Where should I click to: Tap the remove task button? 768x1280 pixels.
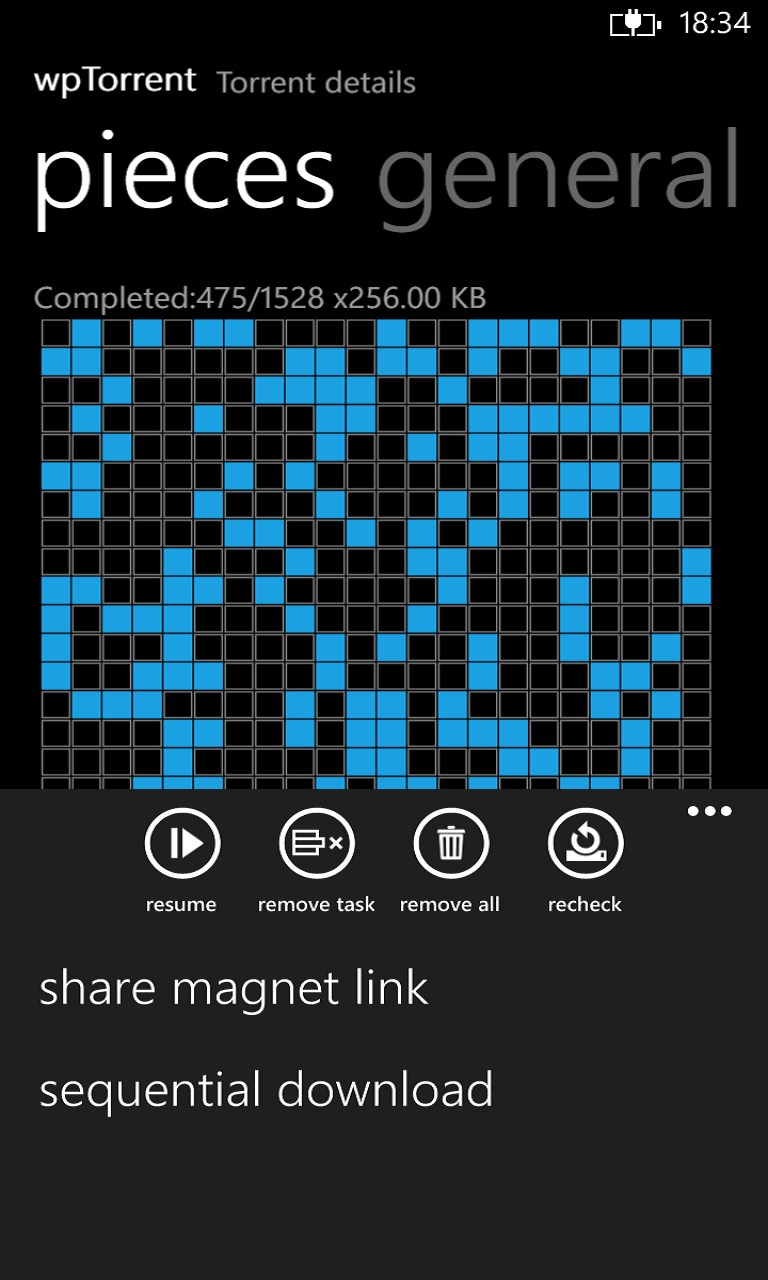point(316,845)
